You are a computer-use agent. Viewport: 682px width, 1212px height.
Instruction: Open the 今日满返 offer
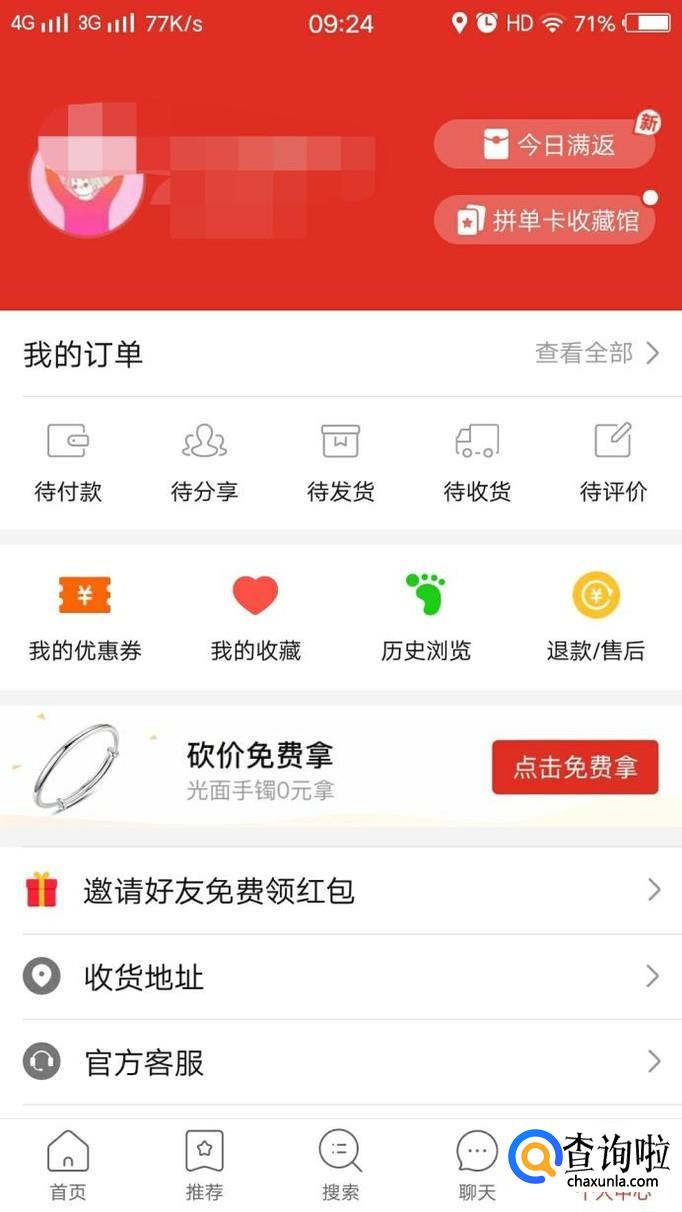[545, 146]
